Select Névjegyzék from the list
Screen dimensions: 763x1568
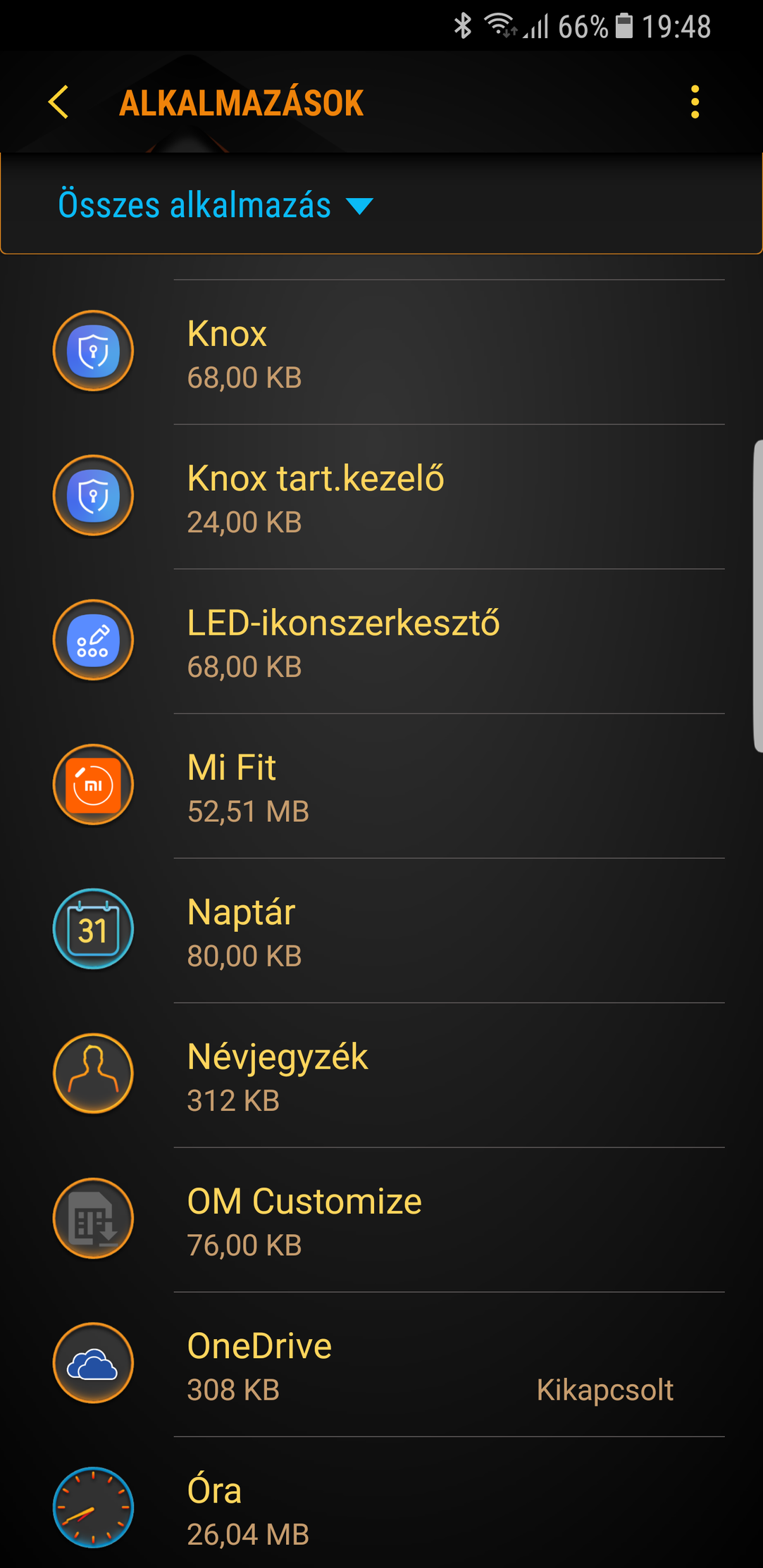(380, 1075)
